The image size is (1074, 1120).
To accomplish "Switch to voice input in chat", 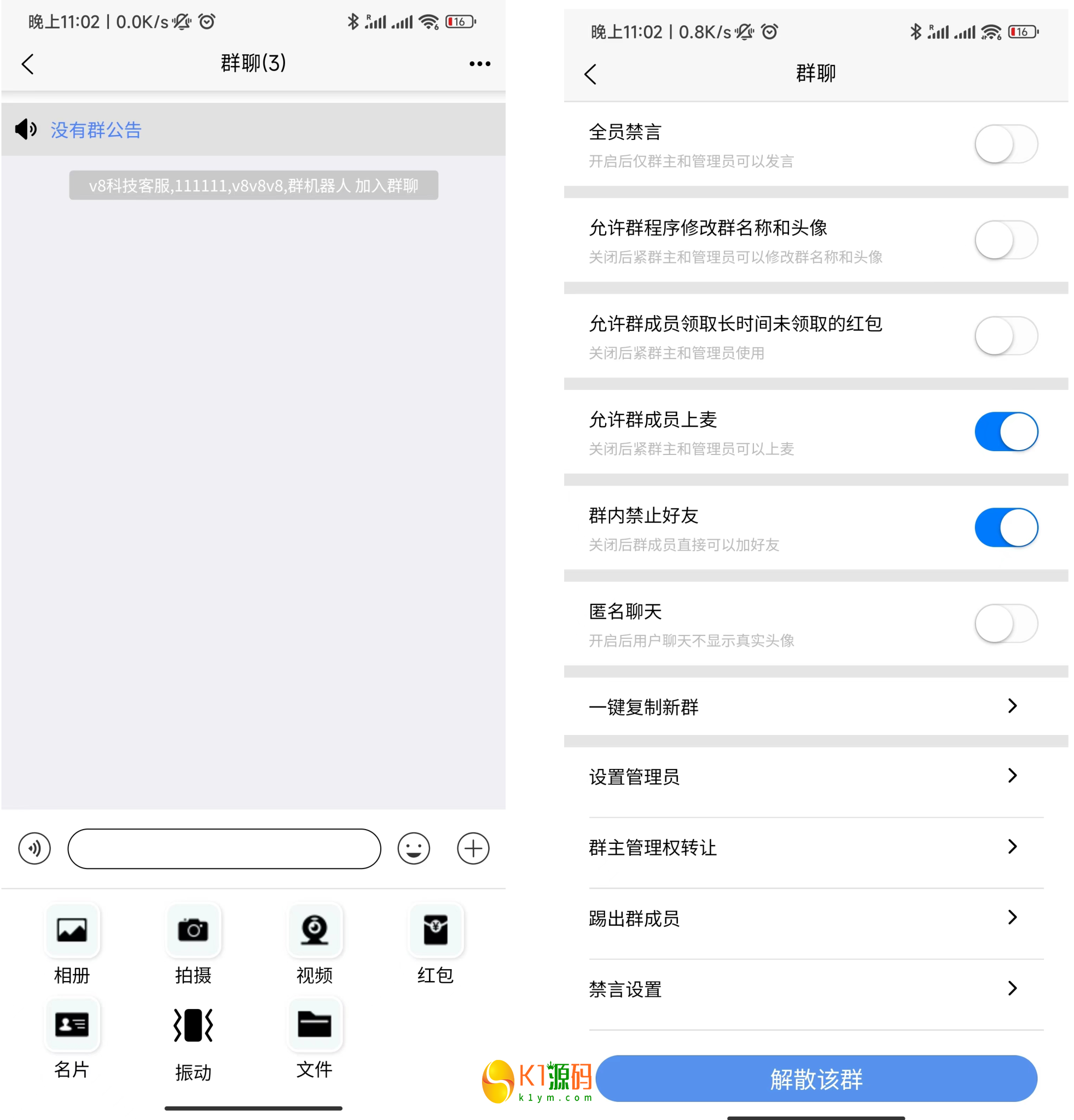I will tap(34, 848).
